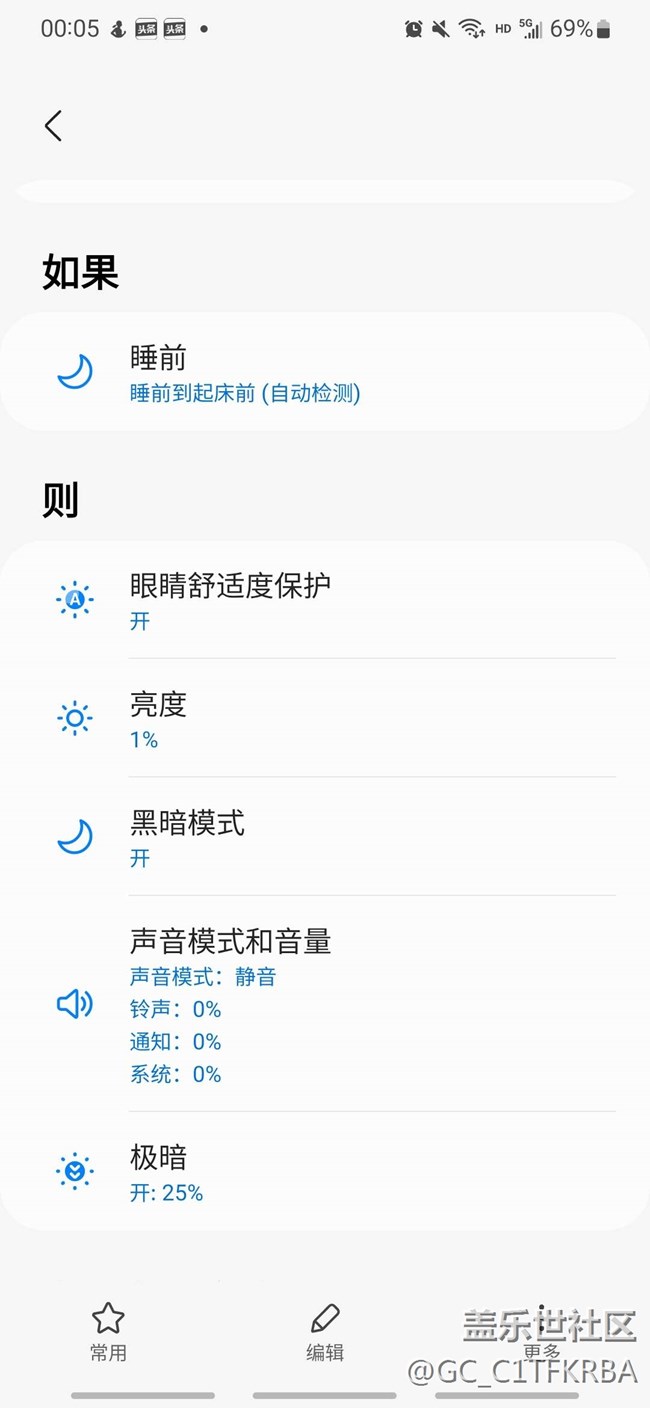
Task: Open the 极暗 action row
Action: point(324,1172)
